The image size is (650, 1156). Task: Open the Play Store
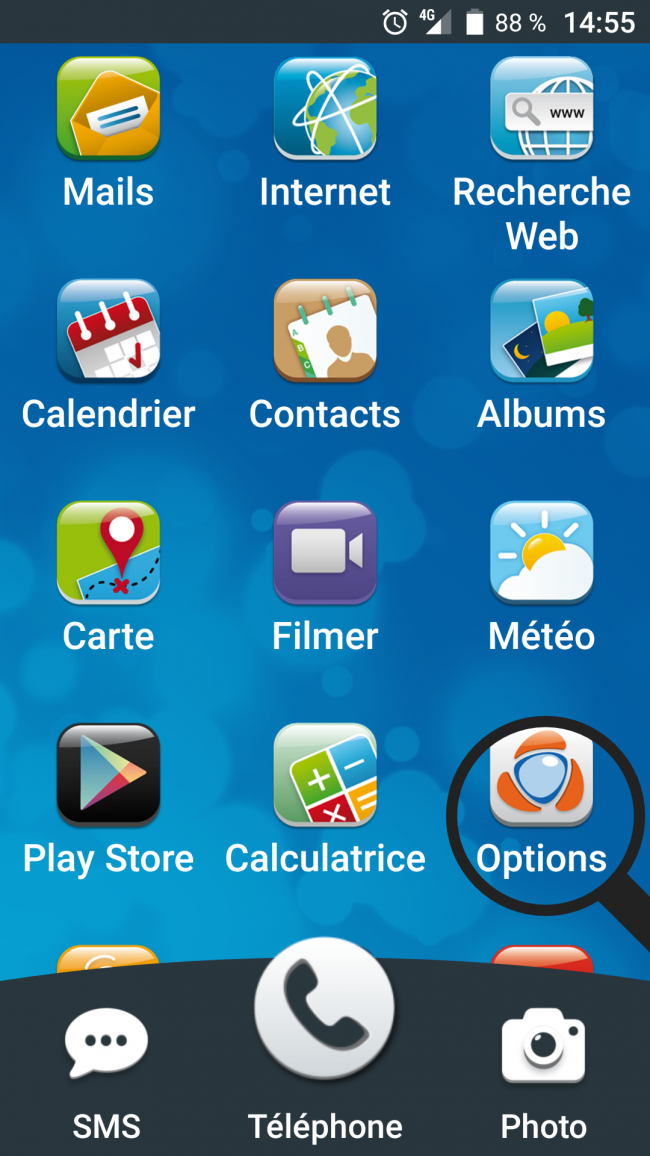point(108,774)
